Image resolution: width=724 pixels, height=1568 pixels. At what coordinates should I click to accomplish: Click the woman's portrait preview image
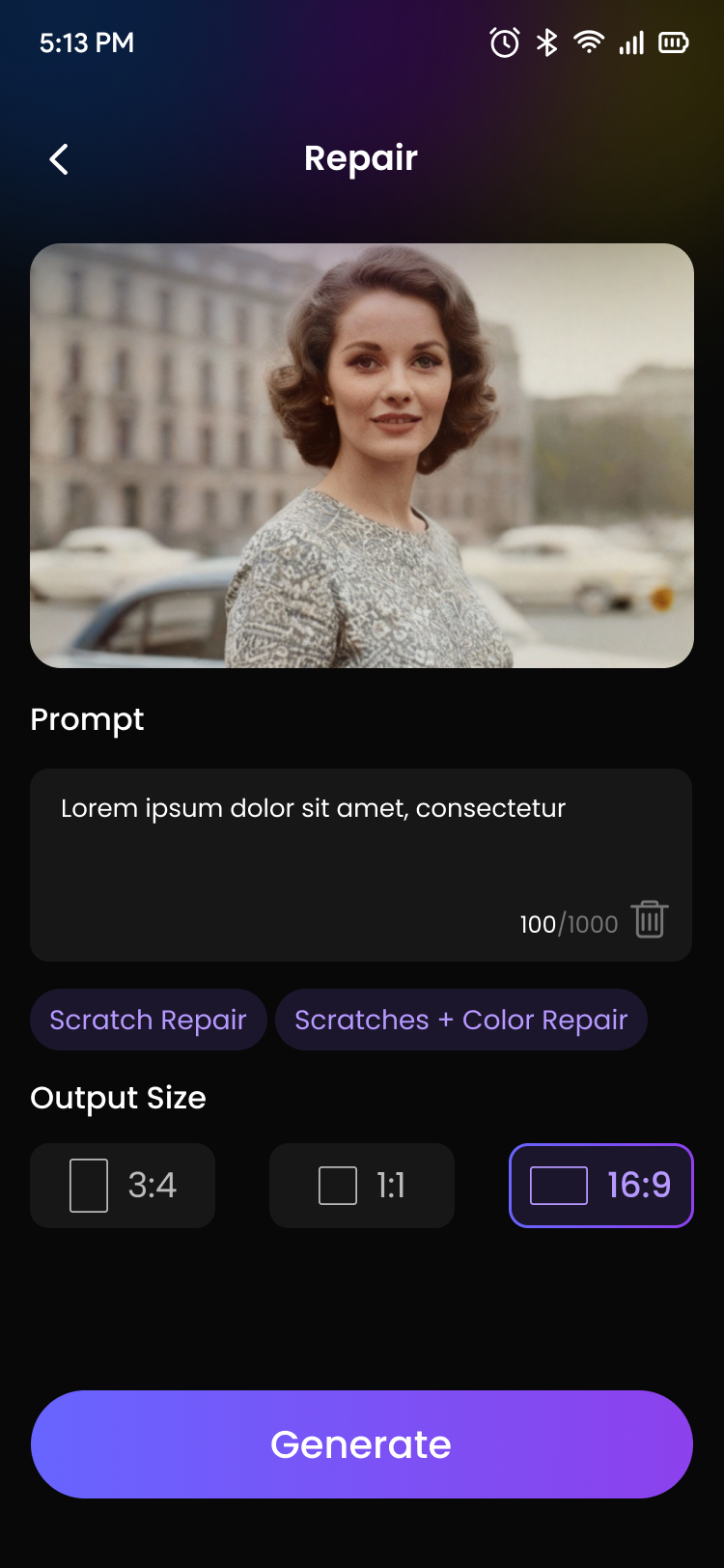pos(362,454)
